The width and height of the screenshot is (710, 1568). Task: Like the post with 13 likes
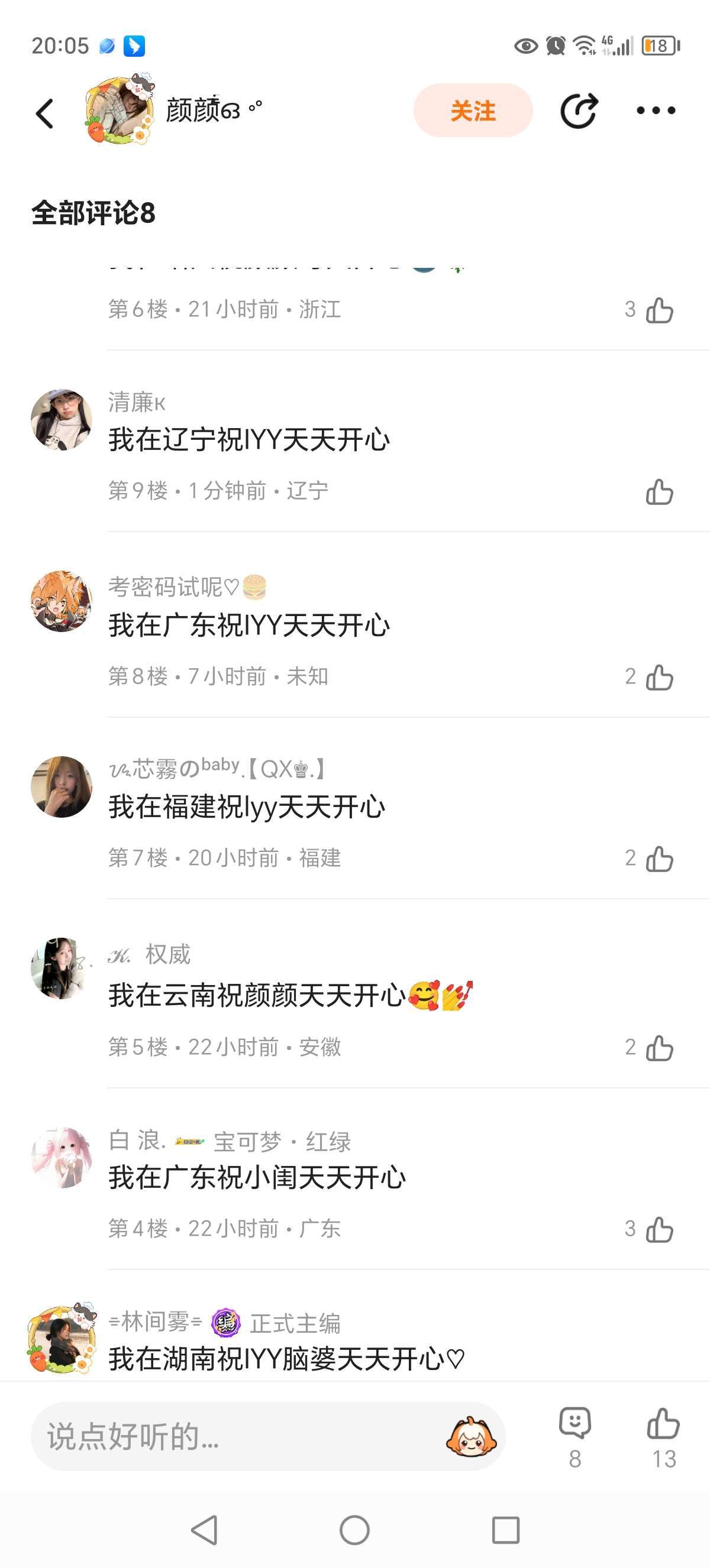point(663,1436)
